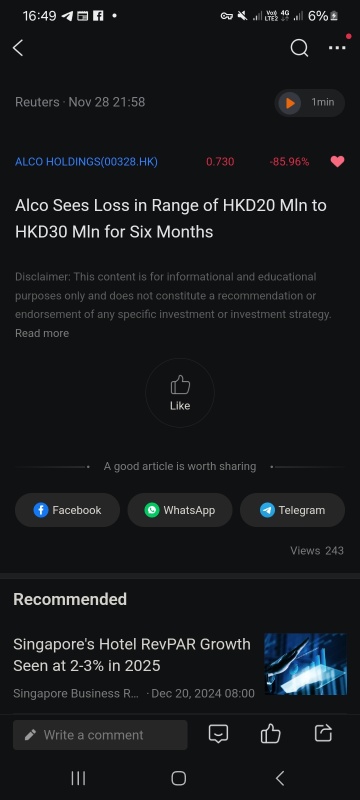Image resolution: width=360 pixels, height=800 pixels.
Task: Tap the thumbs-up icon in the bottom bar
Action: click(x=271, y=734)
